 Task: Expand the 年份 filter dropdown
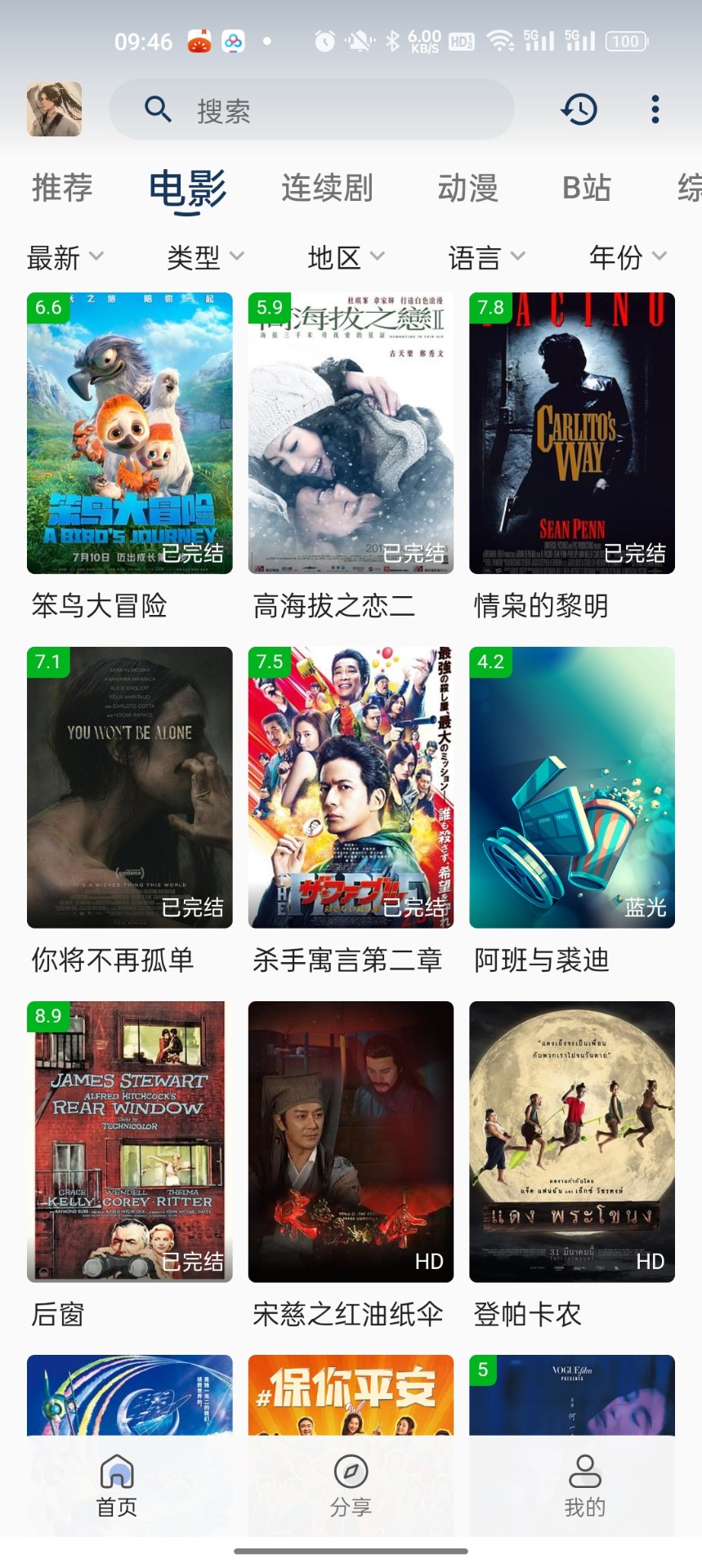628,258
